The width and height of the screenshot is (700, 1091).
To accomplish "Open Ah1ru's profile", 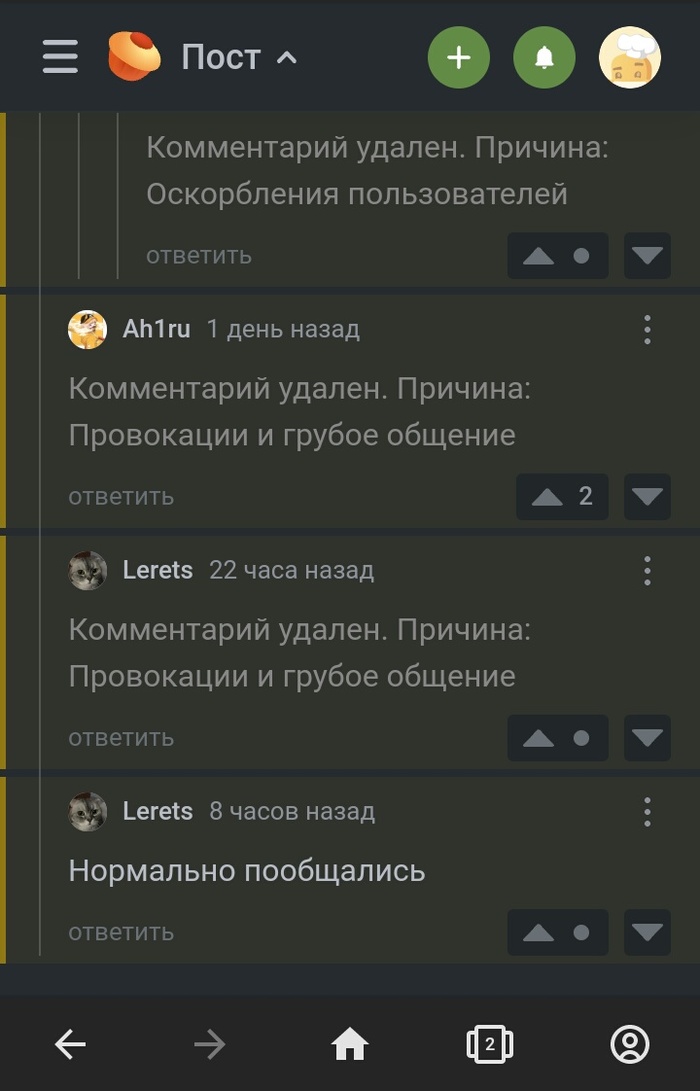I will tap(156, 329).
